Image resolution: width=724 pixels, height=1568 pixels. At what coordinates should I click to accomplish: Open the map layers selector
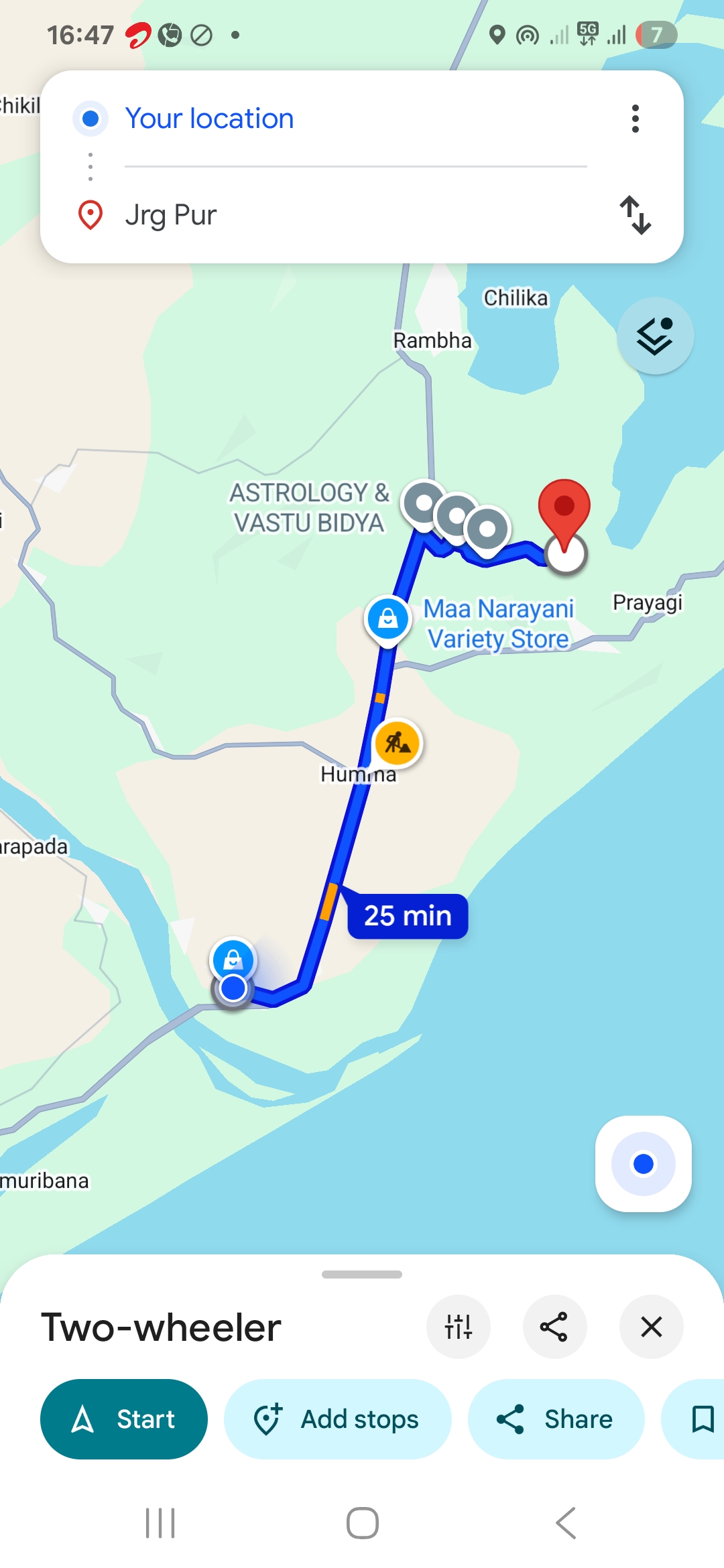click(655, 336)
